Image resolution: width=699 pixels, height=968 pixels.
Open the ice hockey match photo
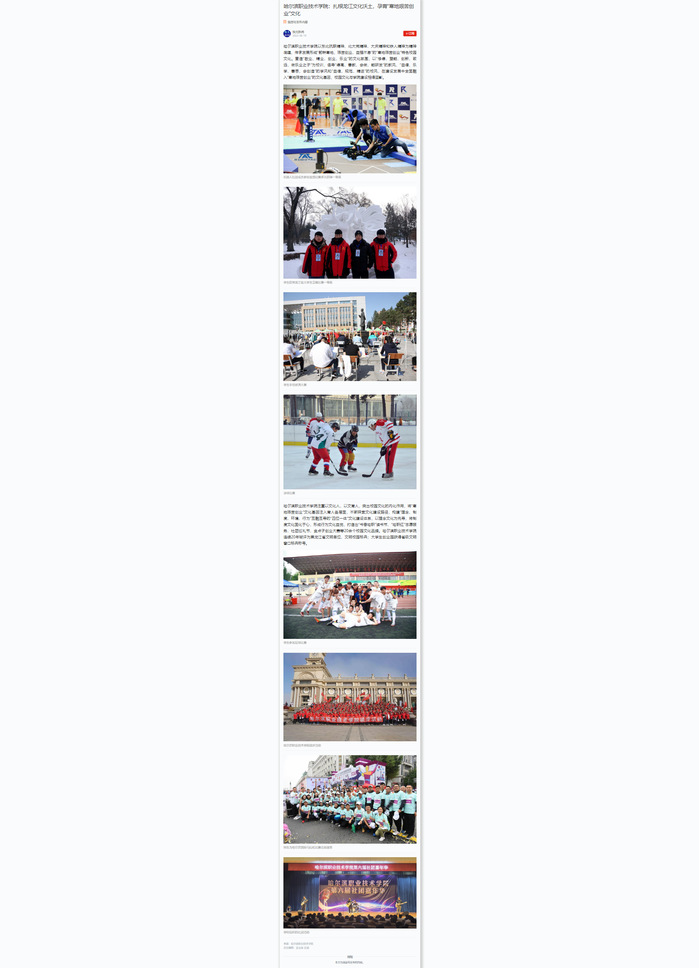tap(349, 441)
